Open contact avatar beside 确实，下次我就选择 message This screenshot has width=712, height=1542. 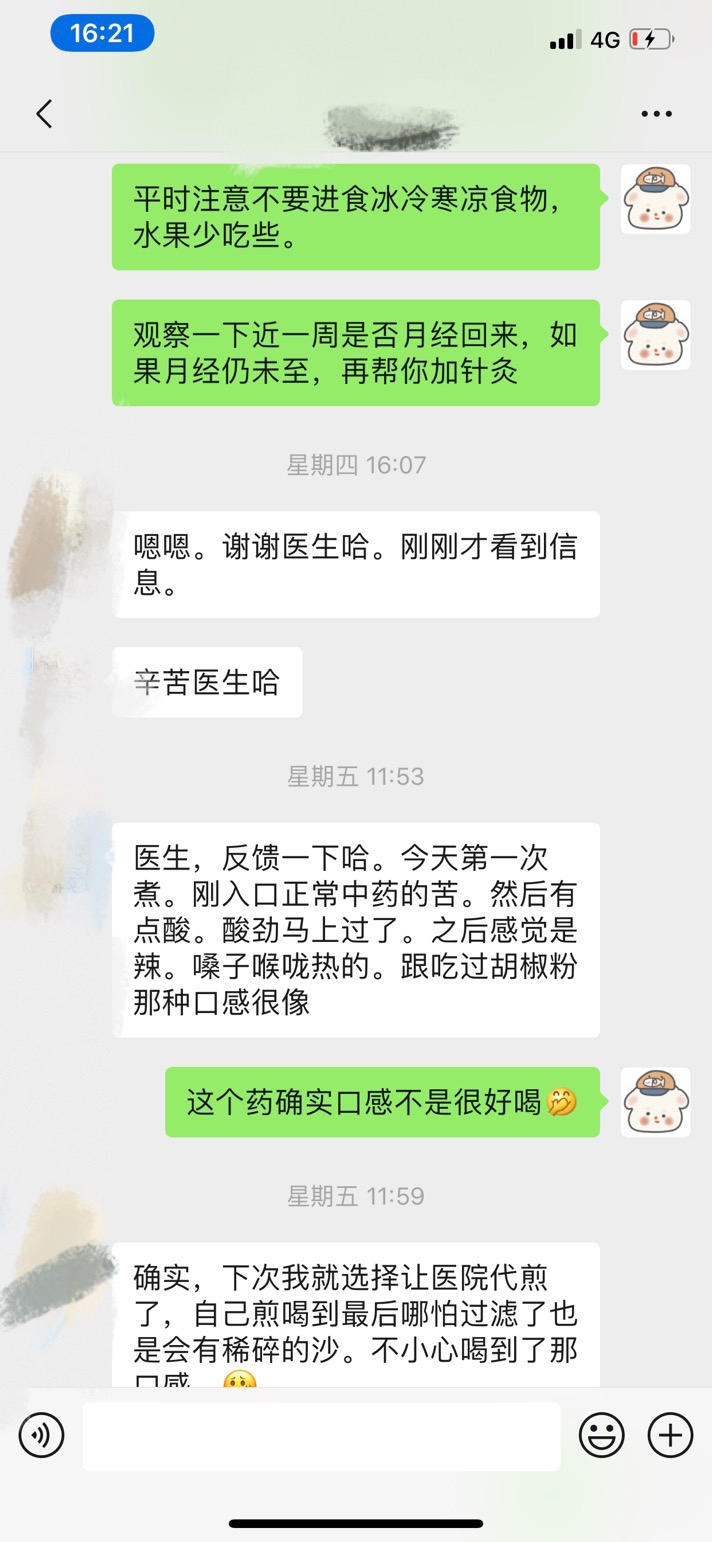[x=55, y=1277]
